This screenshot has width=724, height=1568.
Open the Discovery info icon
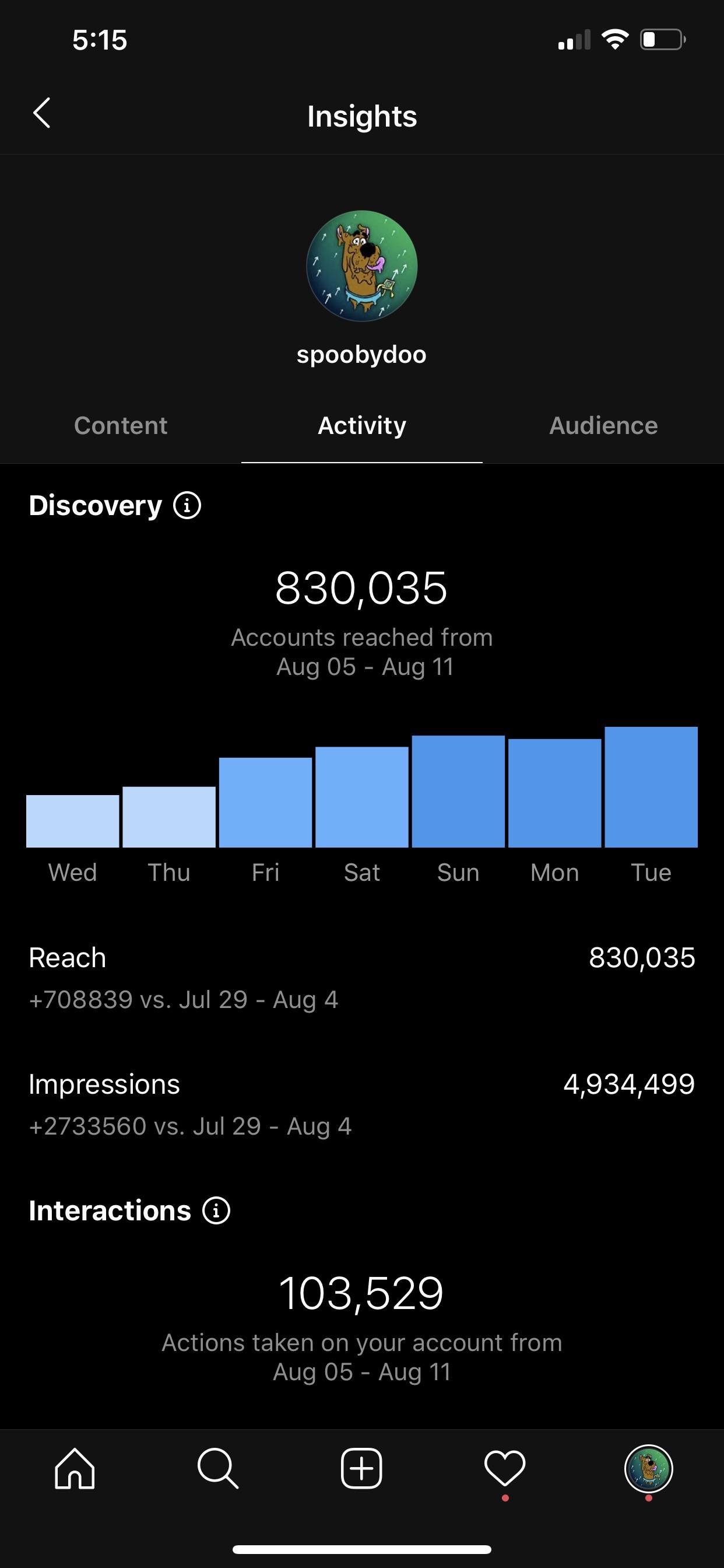[x=187, y=505]
